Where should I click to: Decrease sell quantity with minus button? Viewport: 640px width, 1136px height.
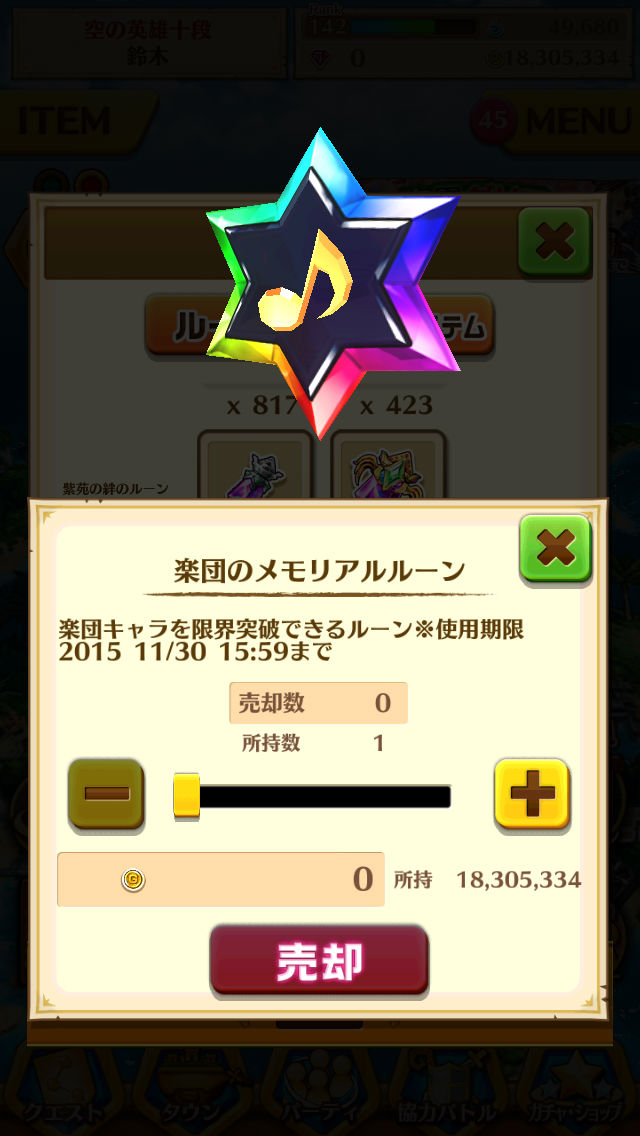click(x=106, y=794)
